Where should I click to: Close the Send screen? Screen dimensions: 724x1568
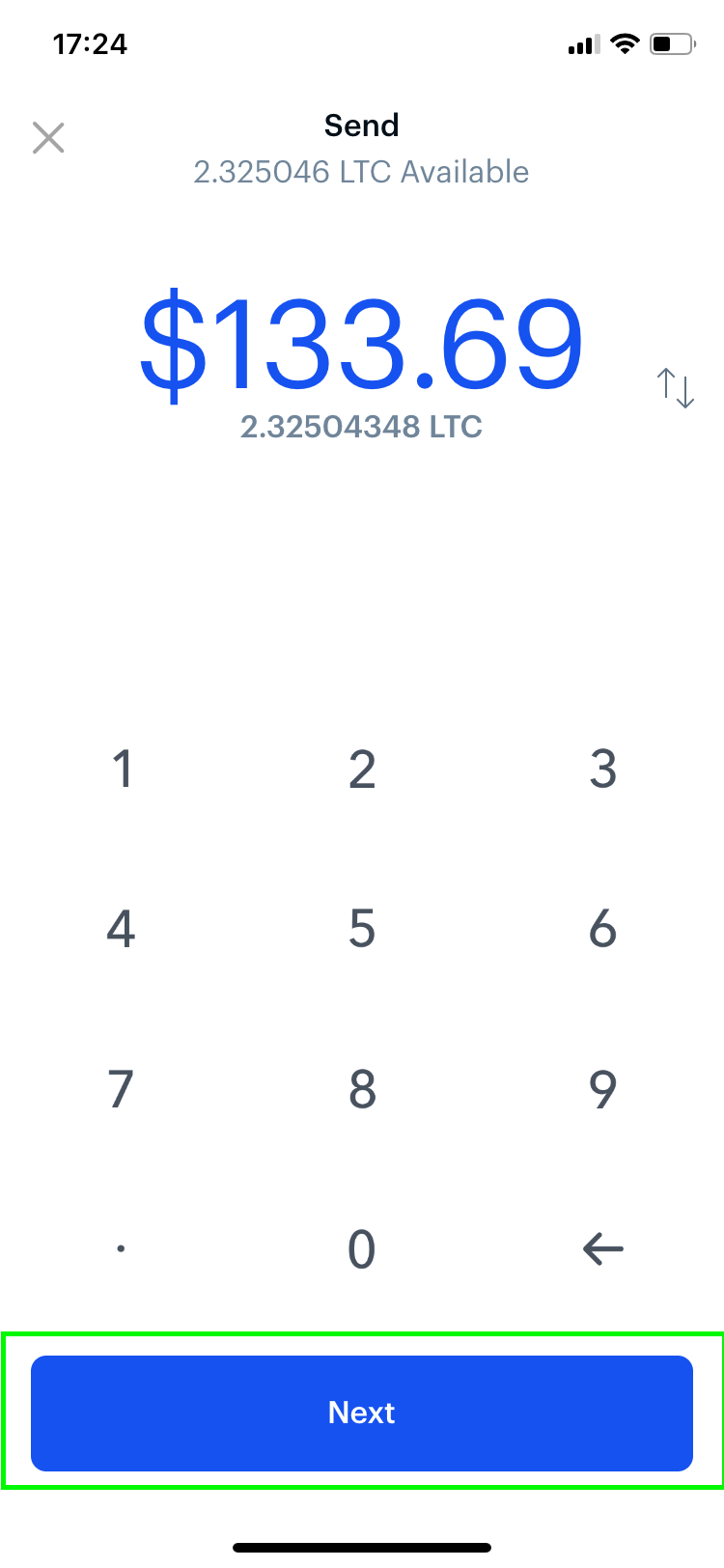point(48,138)
